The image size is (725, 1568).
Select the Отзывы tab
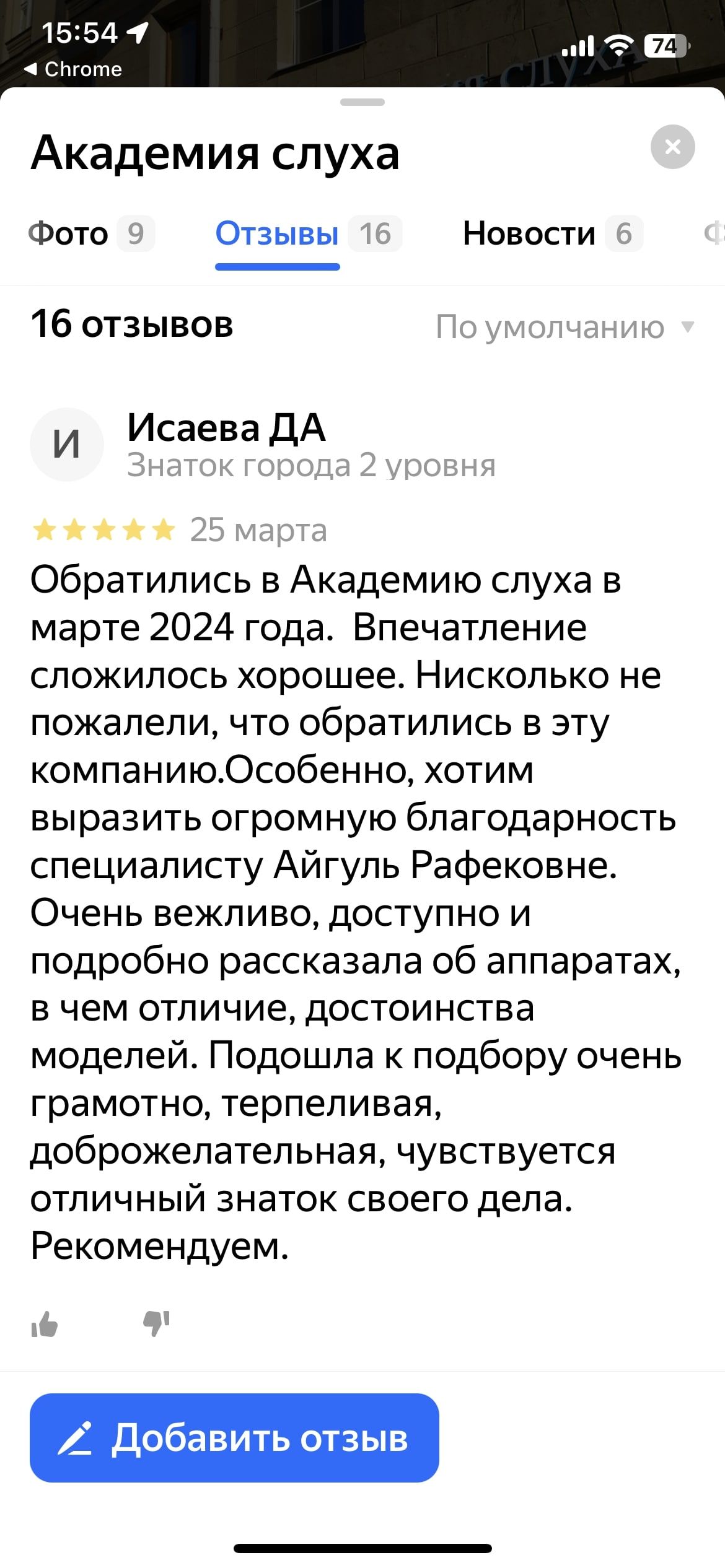tap(307, 234)
